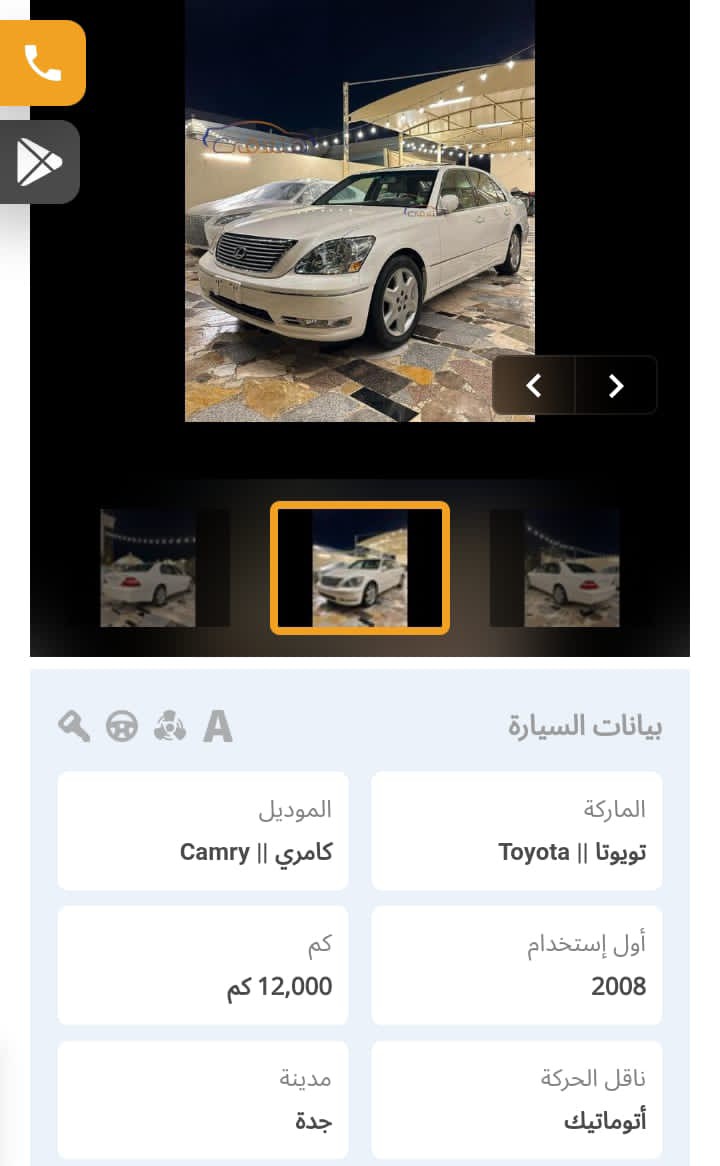Open the main Lexus car photo
Image resolution: width=720 pixels, height=1166 pixels.
pos(359,210)
